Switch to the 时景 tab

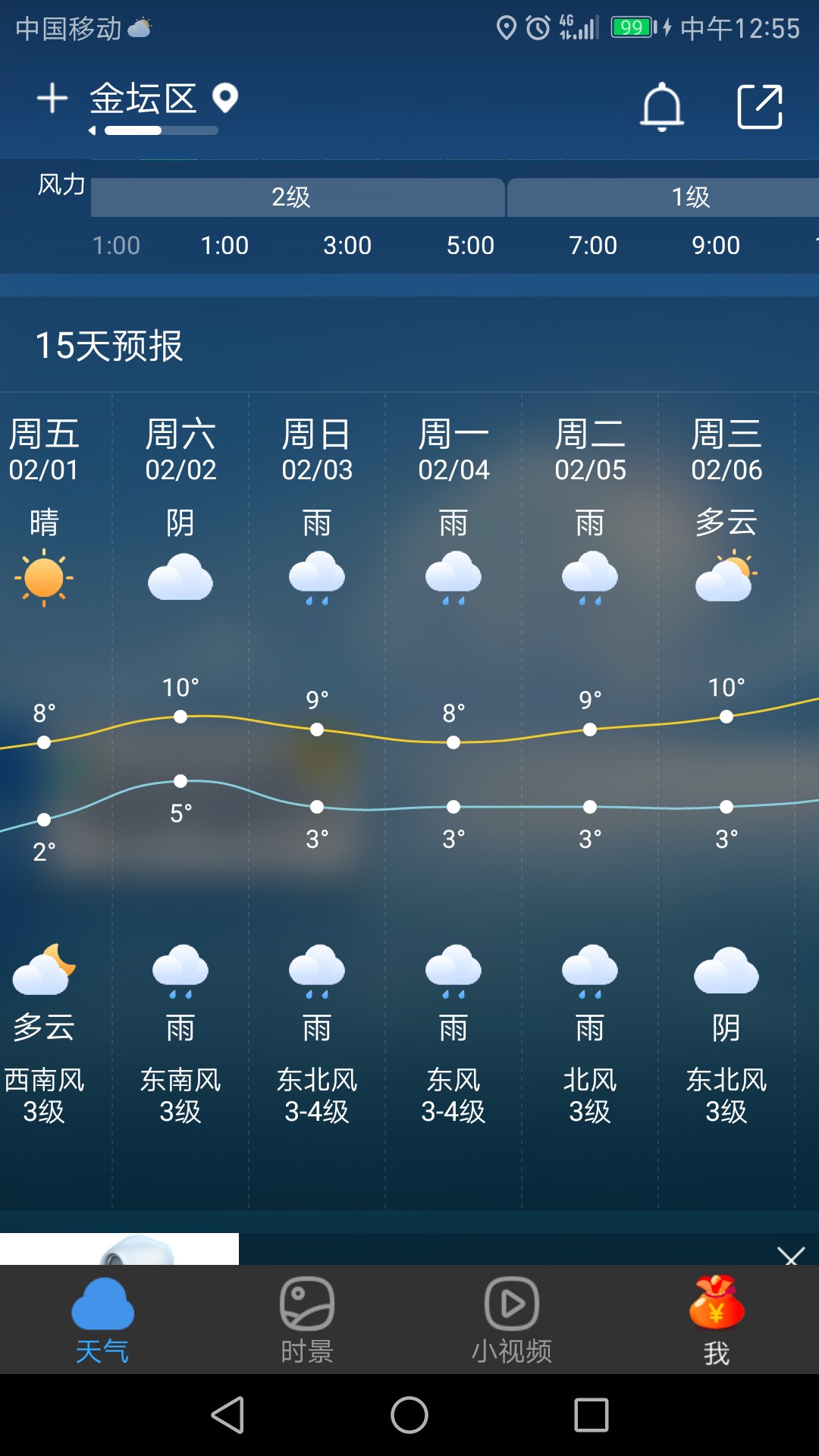pos(307,1319)
